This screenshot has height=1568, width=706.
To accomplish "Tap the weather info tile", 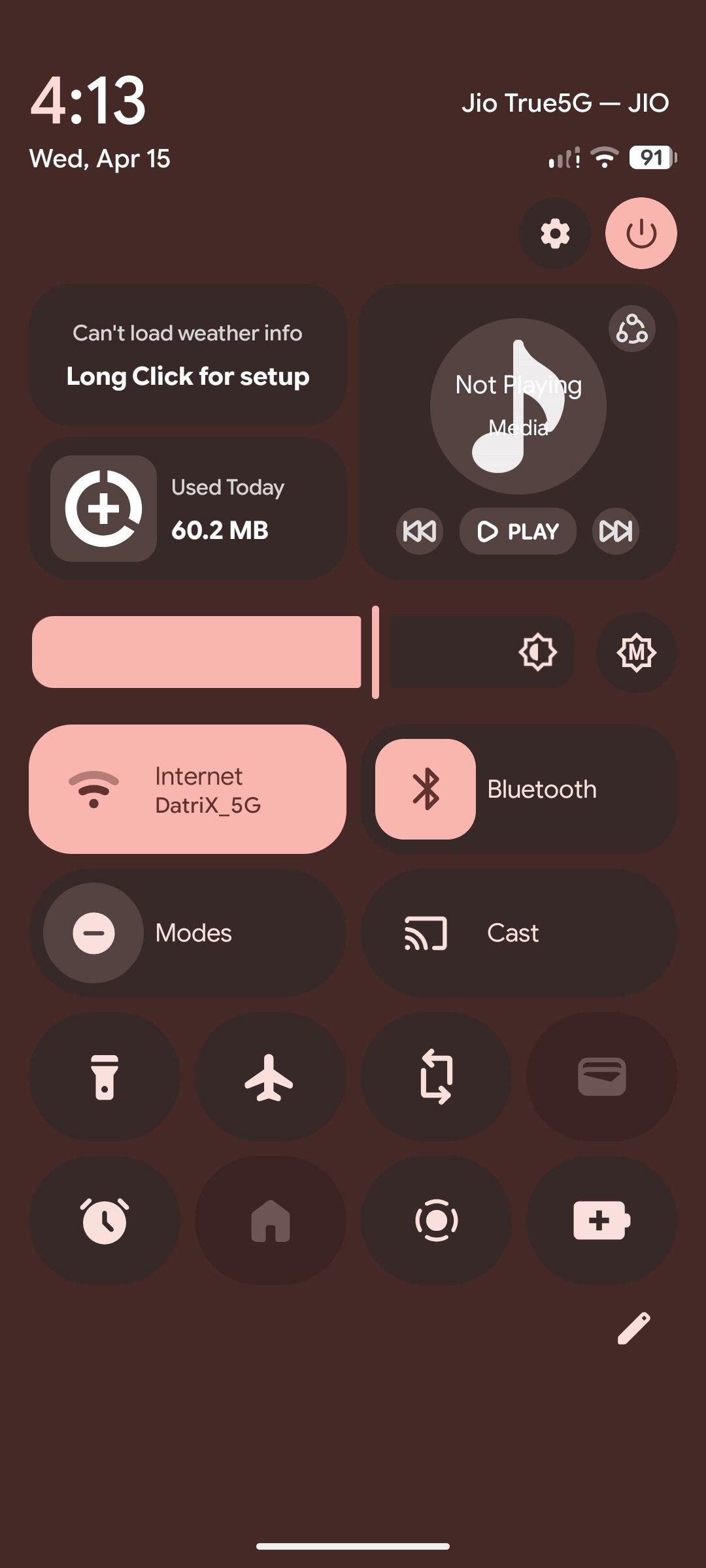I will (x=188, y=355).
